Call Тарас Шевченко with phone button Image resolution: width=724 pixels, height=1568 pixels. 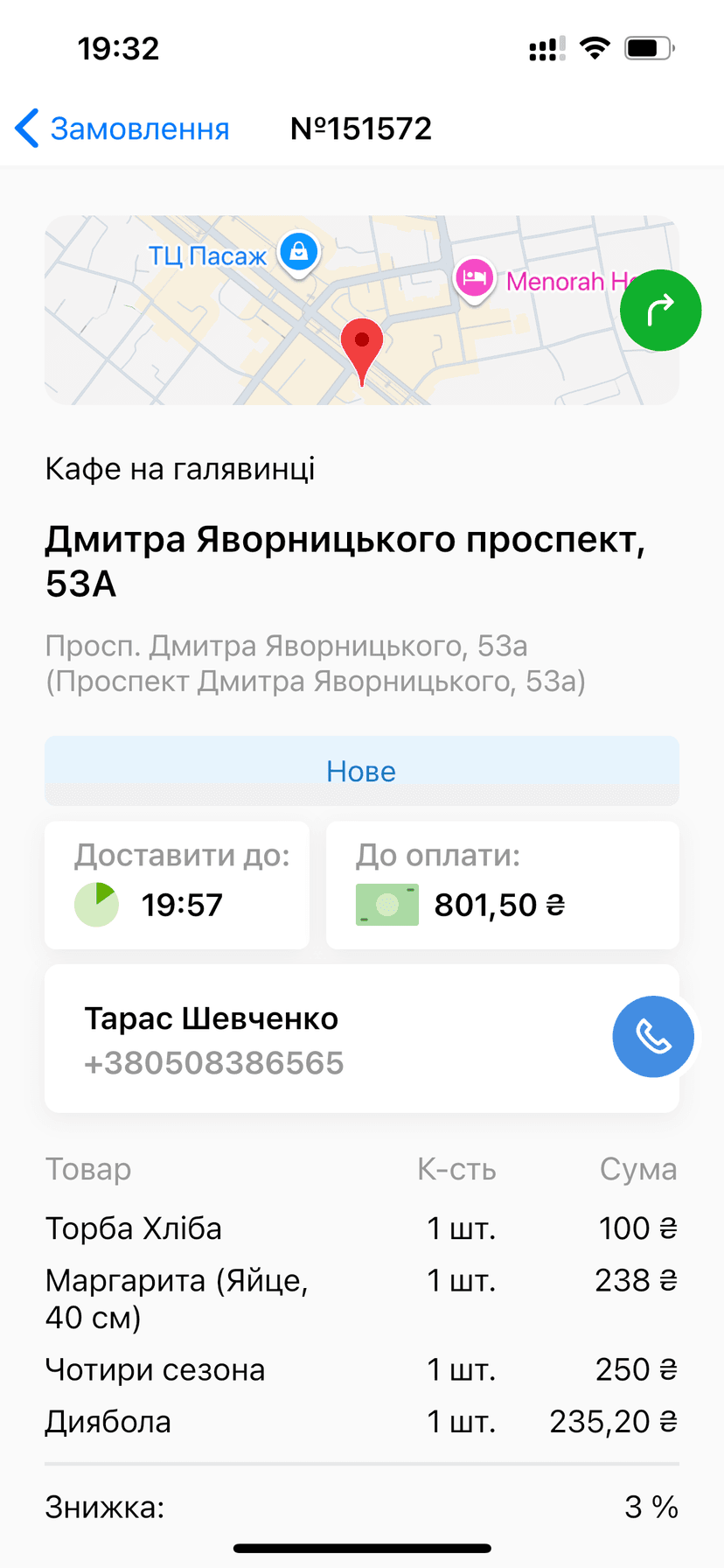pos(653,1037)
